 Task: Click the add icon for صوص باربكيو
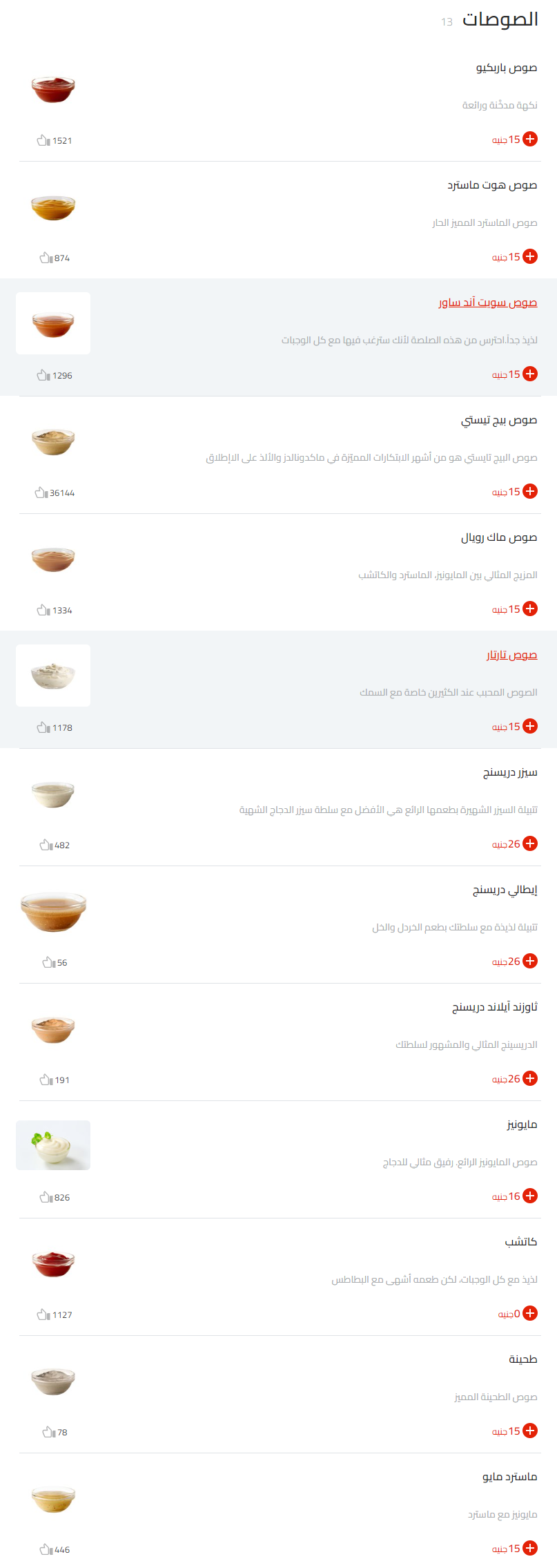click(x=530, y=139)
